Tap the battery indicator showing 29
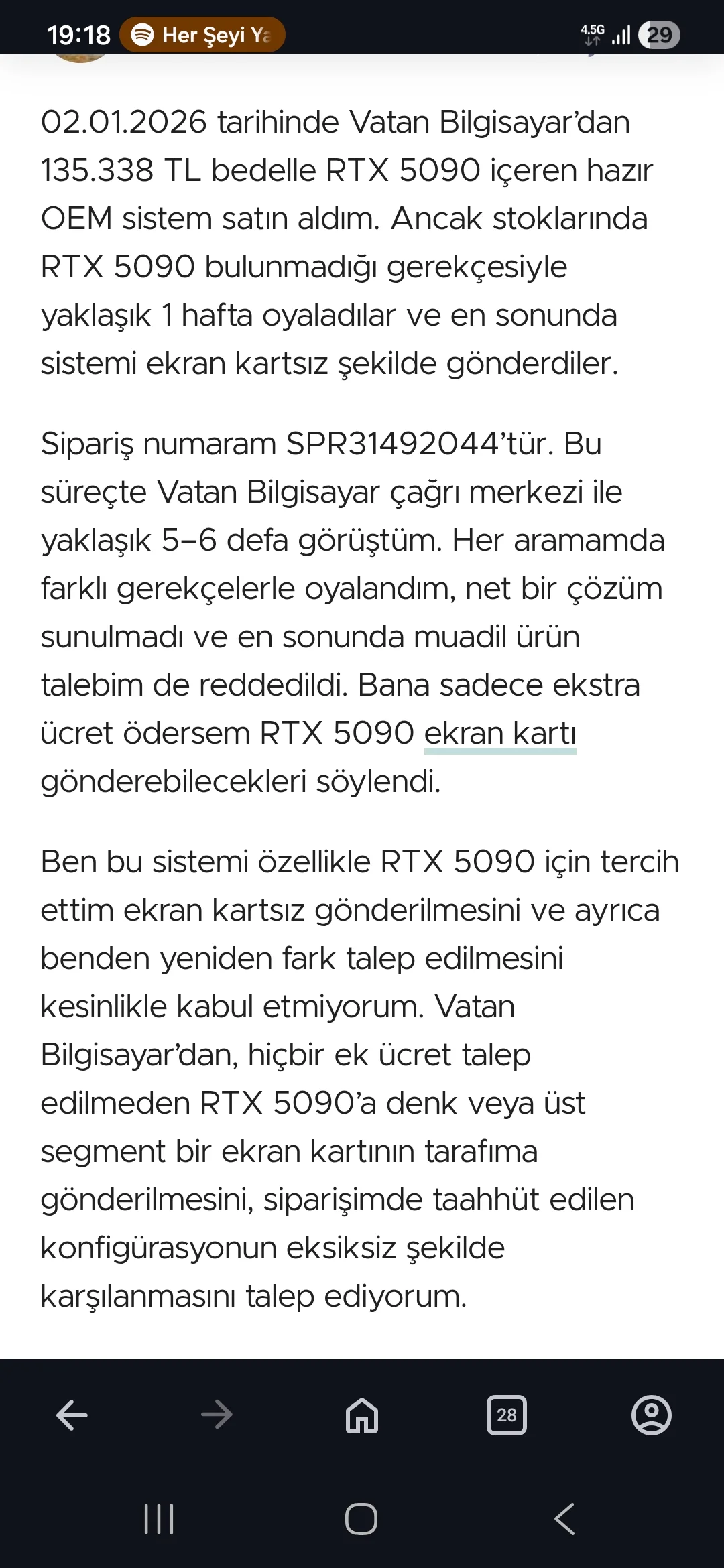This screenshot has width=724, height=1568. [660, 35]
